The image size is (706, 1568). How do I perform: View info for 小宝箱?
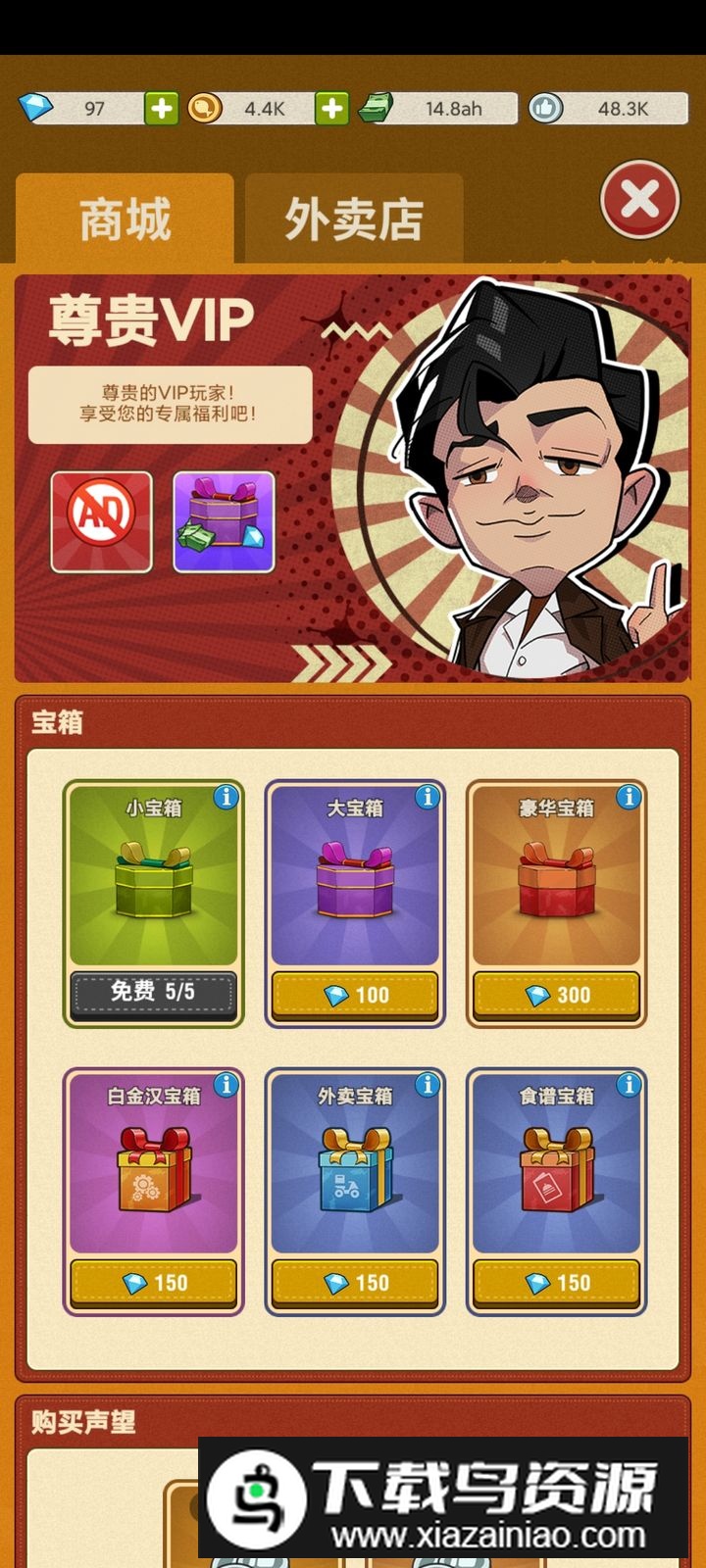point(227,797)
